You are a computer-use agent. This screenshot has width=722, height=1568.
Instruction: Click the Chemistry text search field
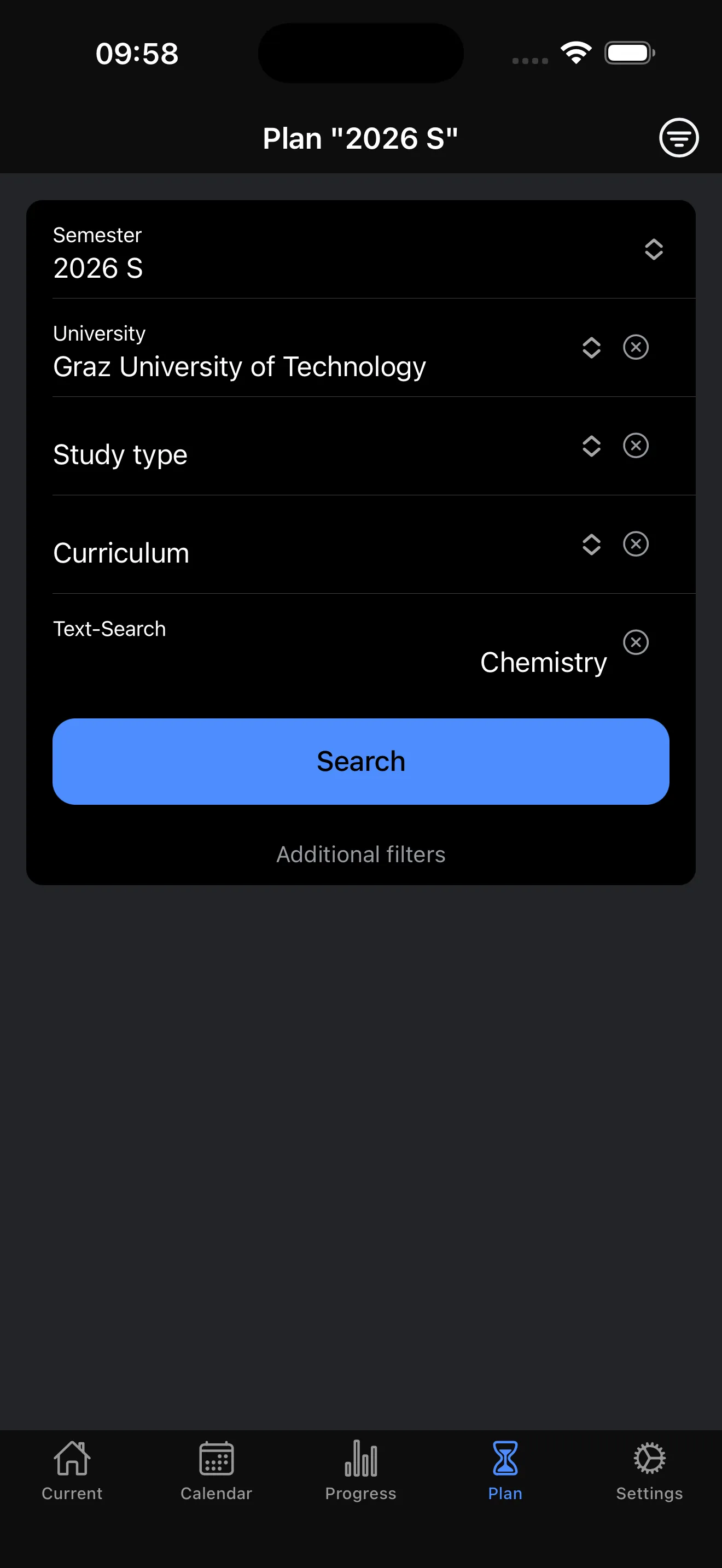coord(543,662)
